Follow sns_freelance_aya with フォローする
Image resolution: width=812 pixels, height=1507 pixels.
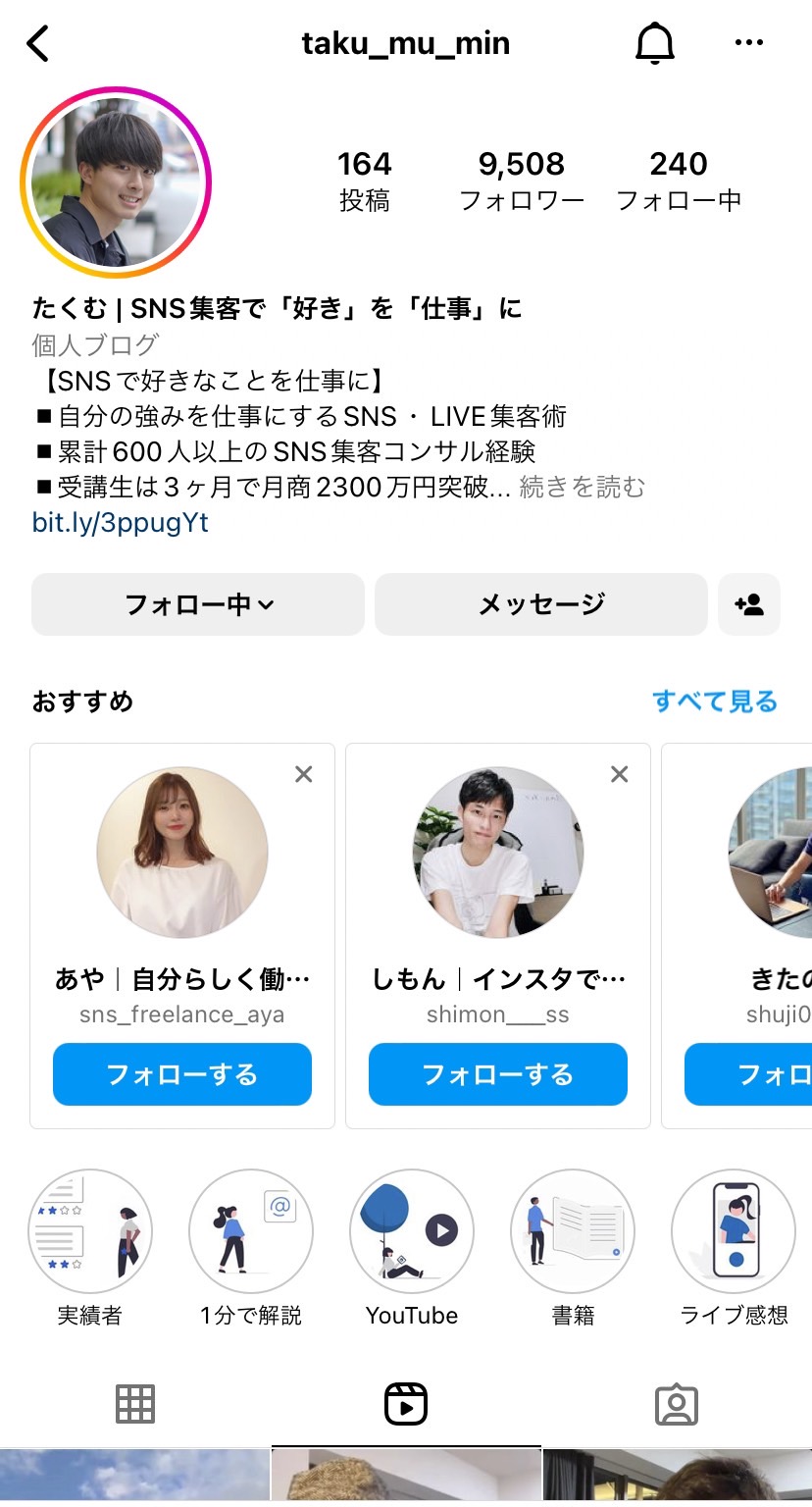pos(182,1074)
